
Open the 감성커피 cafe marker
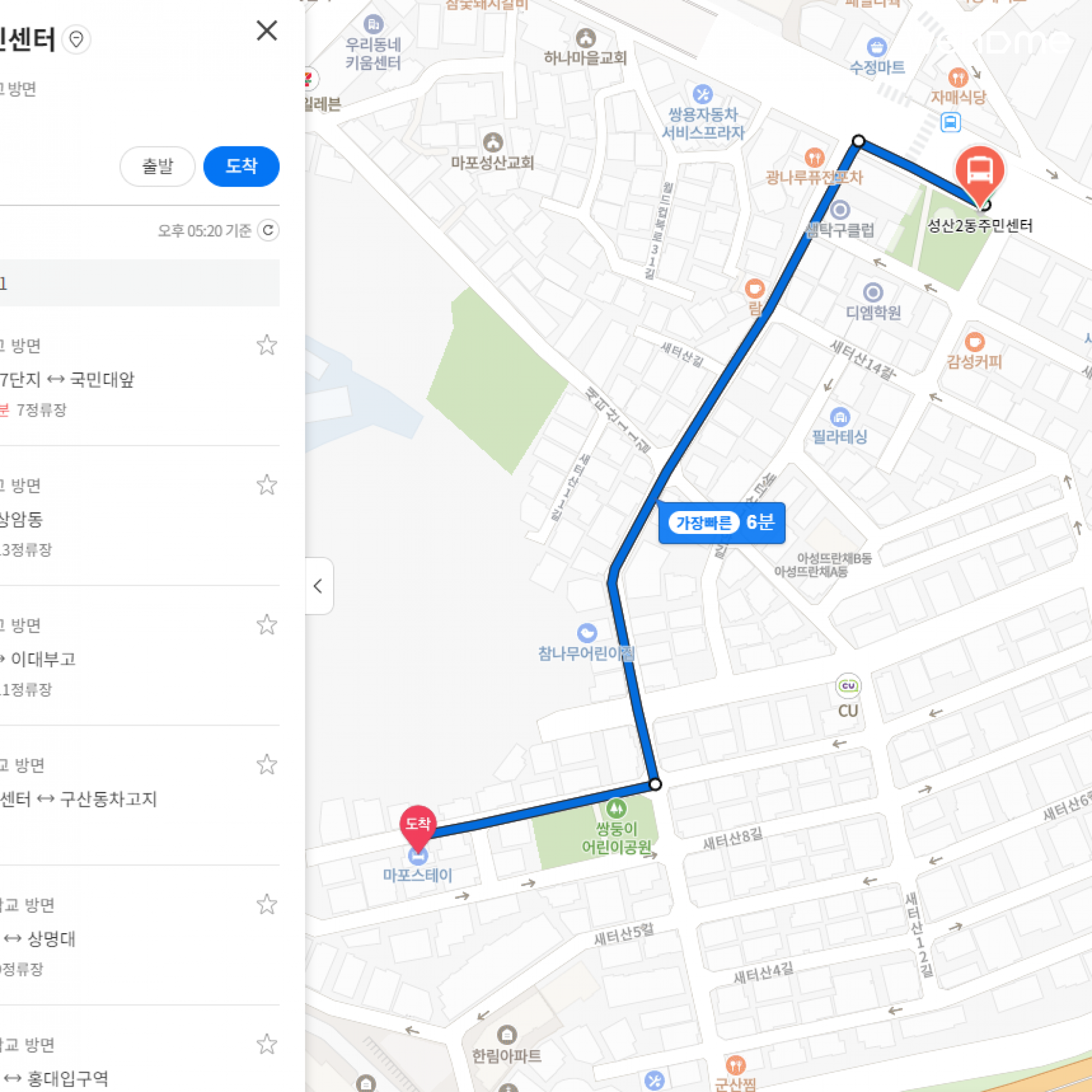[x=975, y=342]
